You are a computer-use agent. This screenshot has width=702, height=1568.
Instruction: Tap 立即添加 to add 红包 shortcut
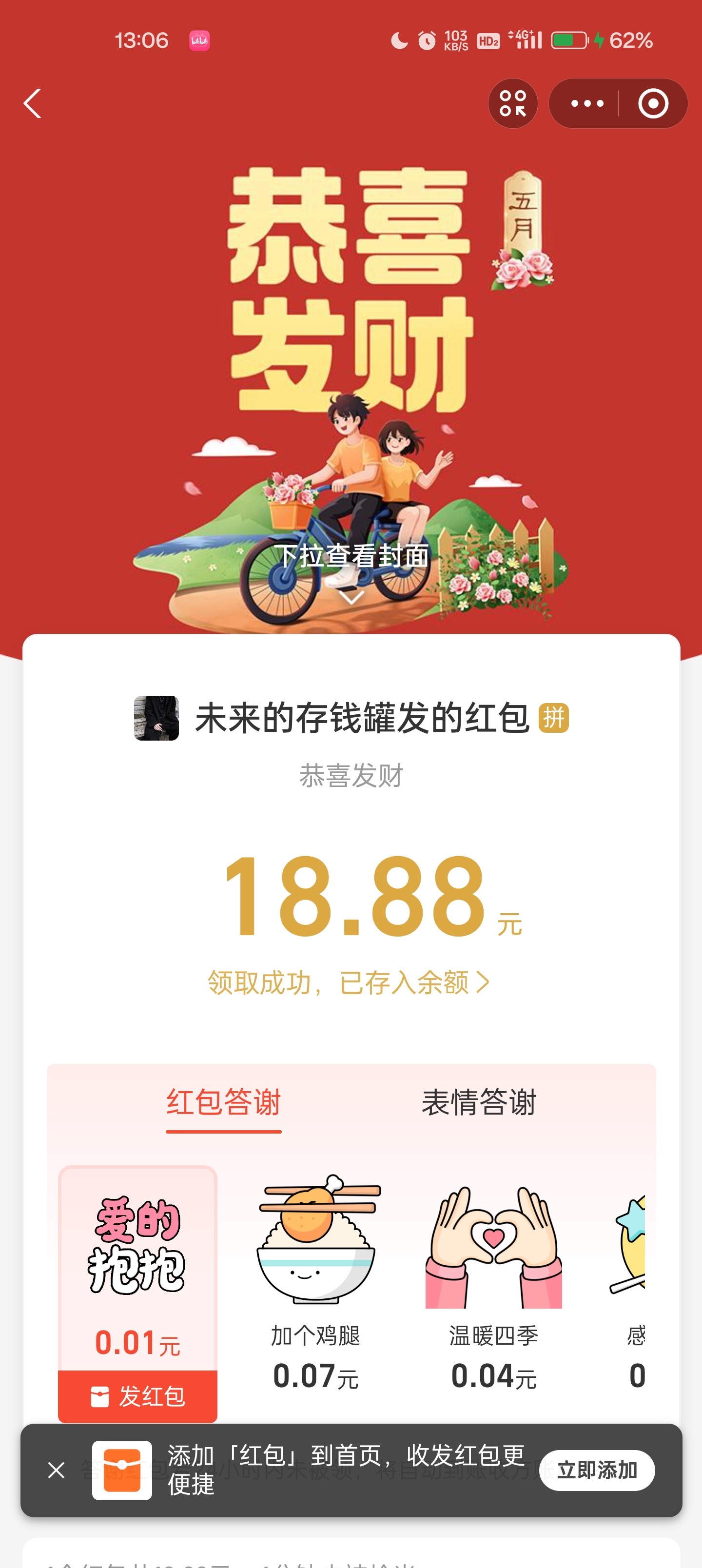coord(597,1470)
